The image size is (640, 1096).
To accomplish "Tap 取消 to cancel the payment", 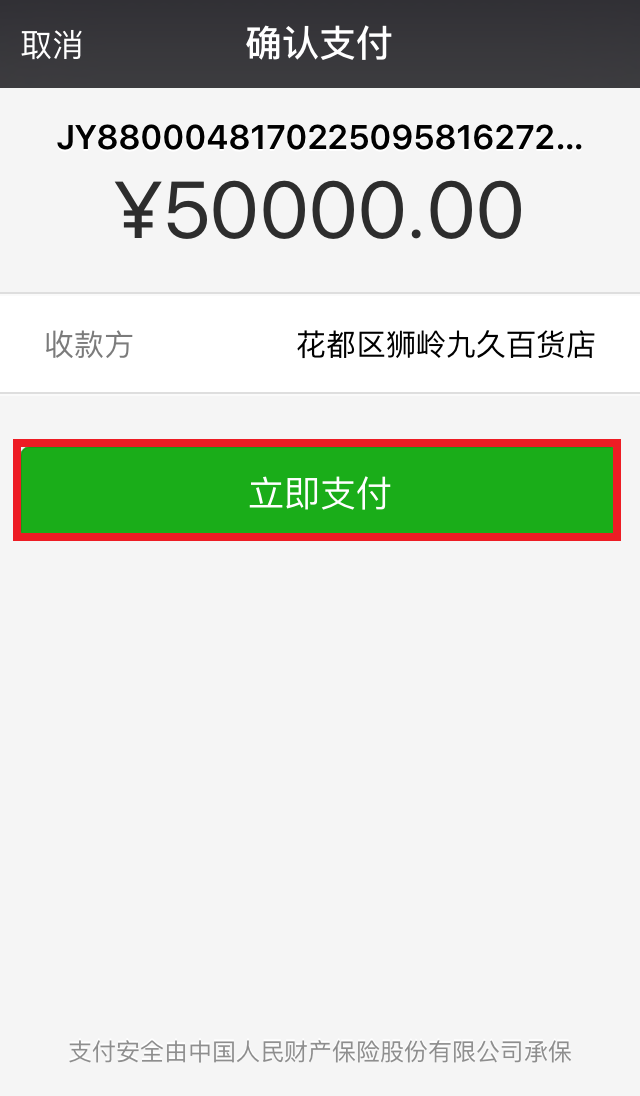I will click(51, 45).
